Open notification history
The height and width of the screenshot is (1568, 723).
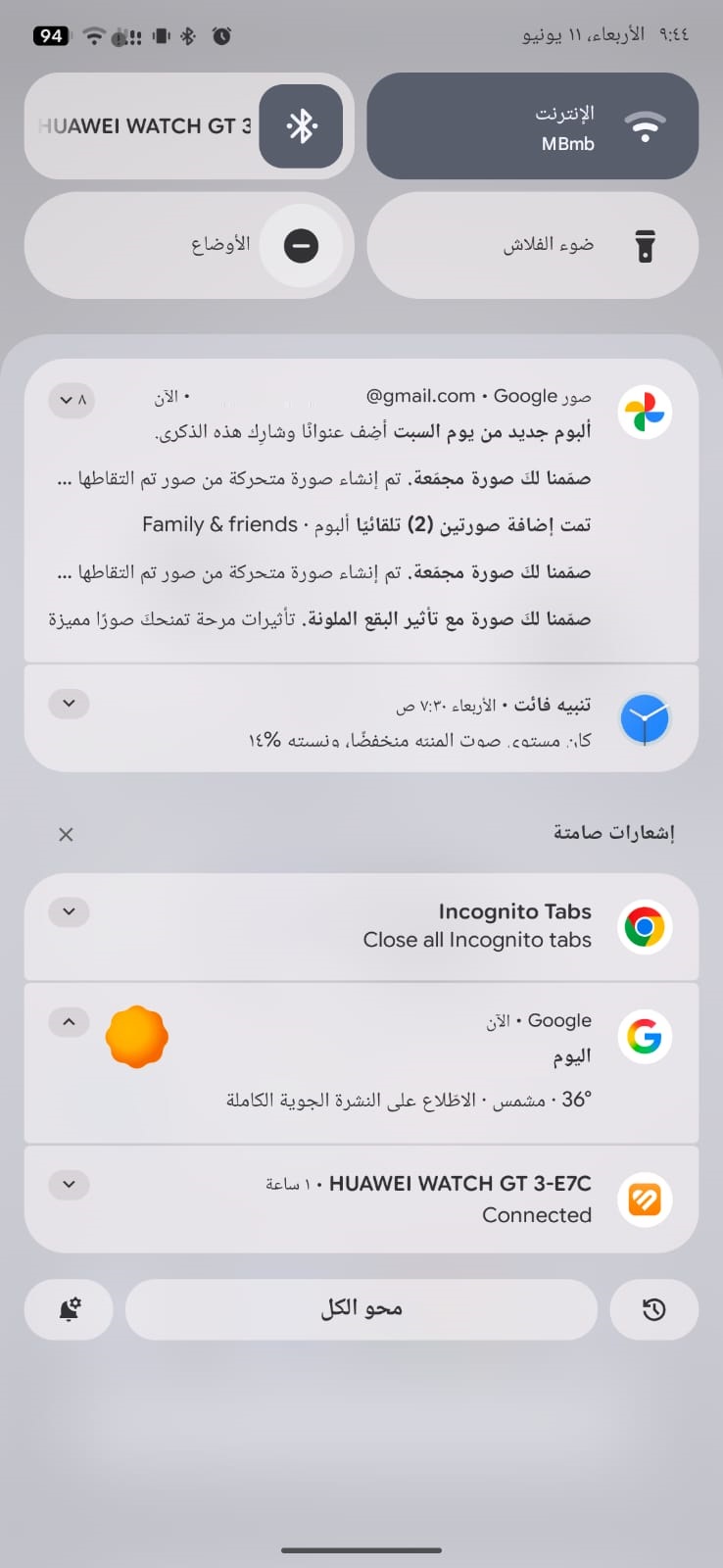tap(653, 1308)
